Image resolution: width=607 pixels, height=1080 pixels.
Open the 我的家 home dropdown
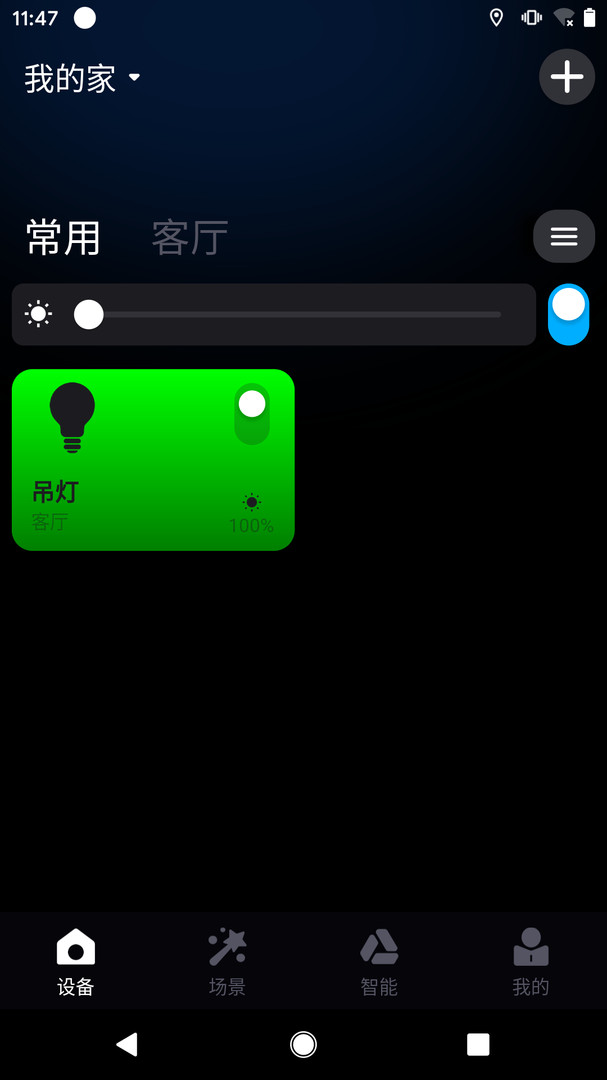click(x=82, y=79)
